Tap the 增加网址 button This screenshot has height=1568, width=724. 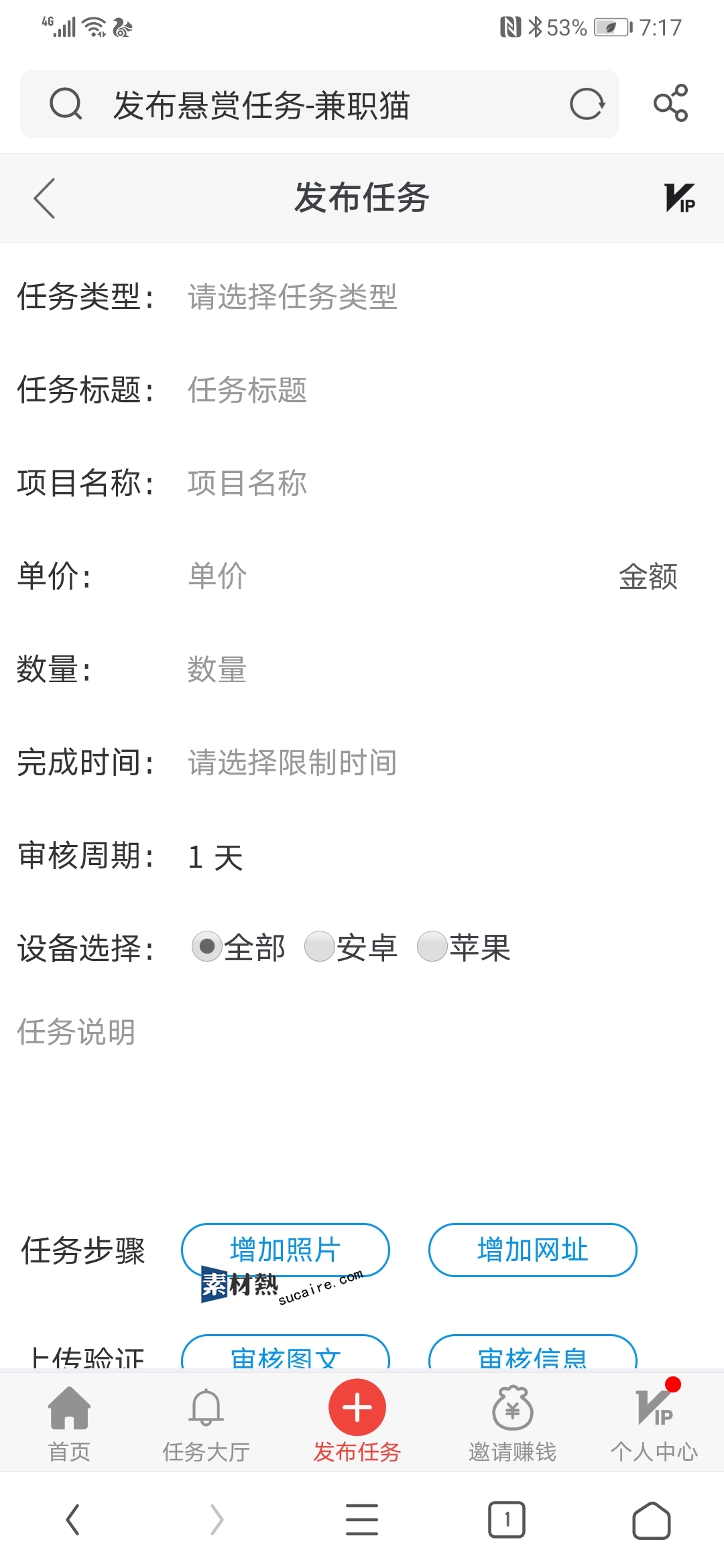(x=532, y=1250)
